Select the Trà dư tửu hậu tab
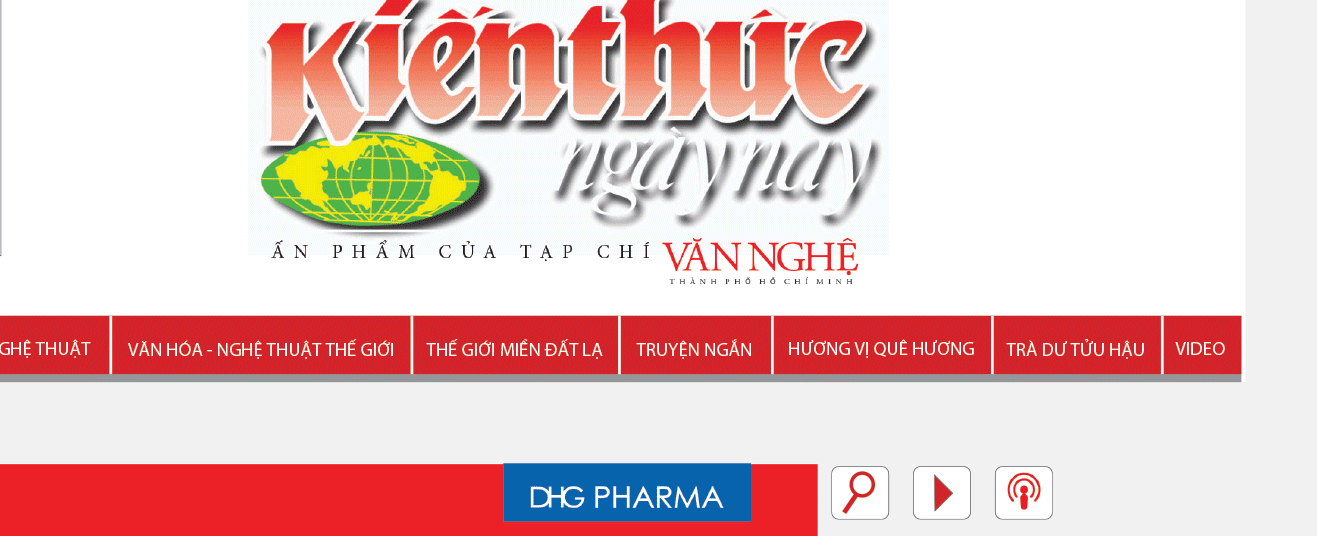This screenshot has height=536, width=1317. pyautogui.click(x=1076, y=348)
